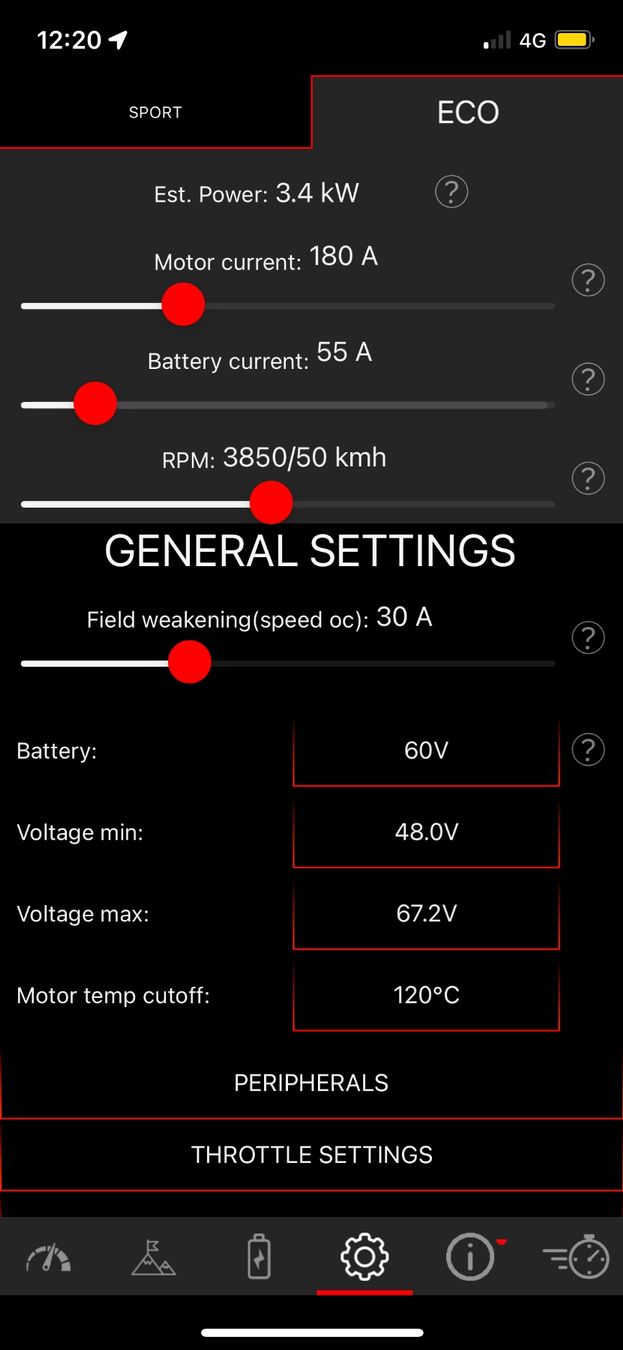
Task: Open PERIPHERALS settings
Action: [311, 1083]
